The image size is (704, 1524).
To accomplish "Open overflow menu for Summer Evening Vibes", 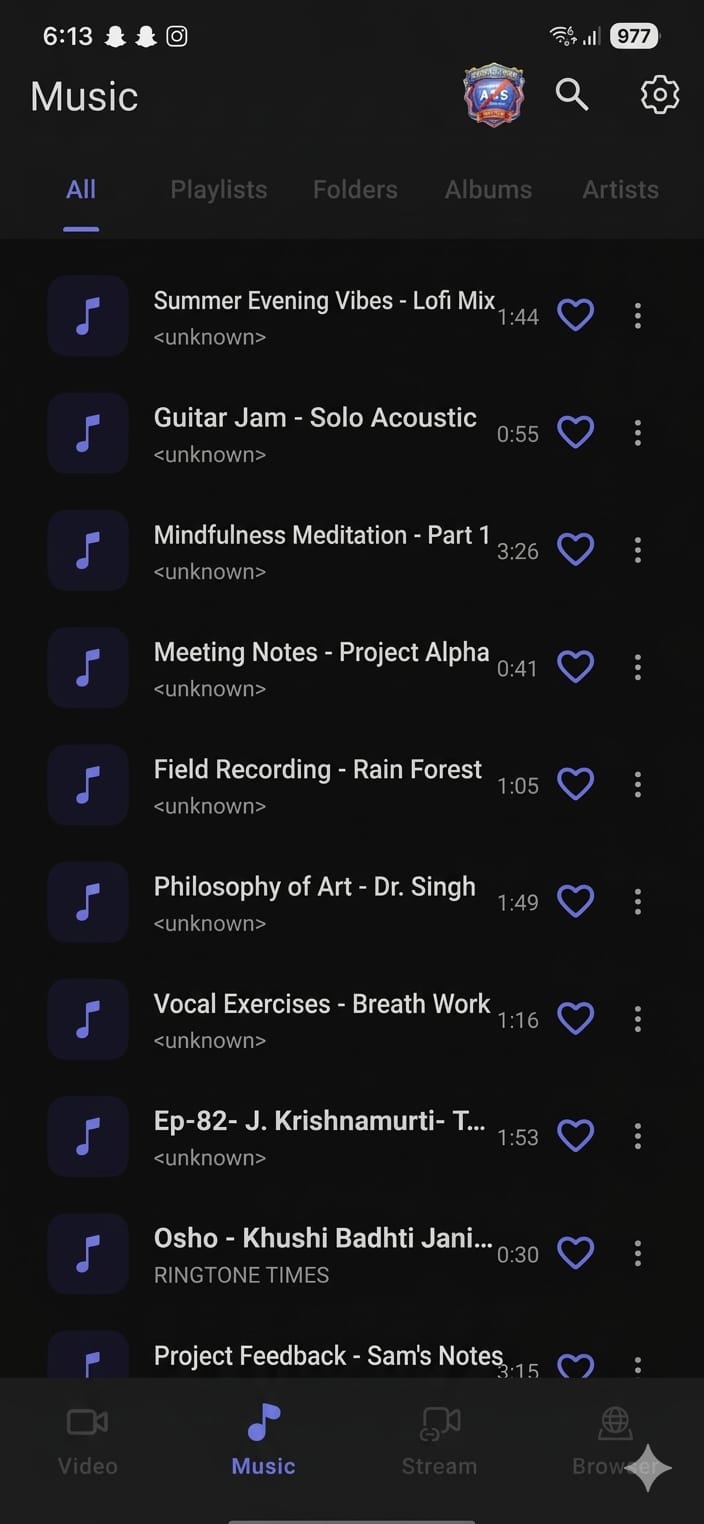I will (638, 316).
